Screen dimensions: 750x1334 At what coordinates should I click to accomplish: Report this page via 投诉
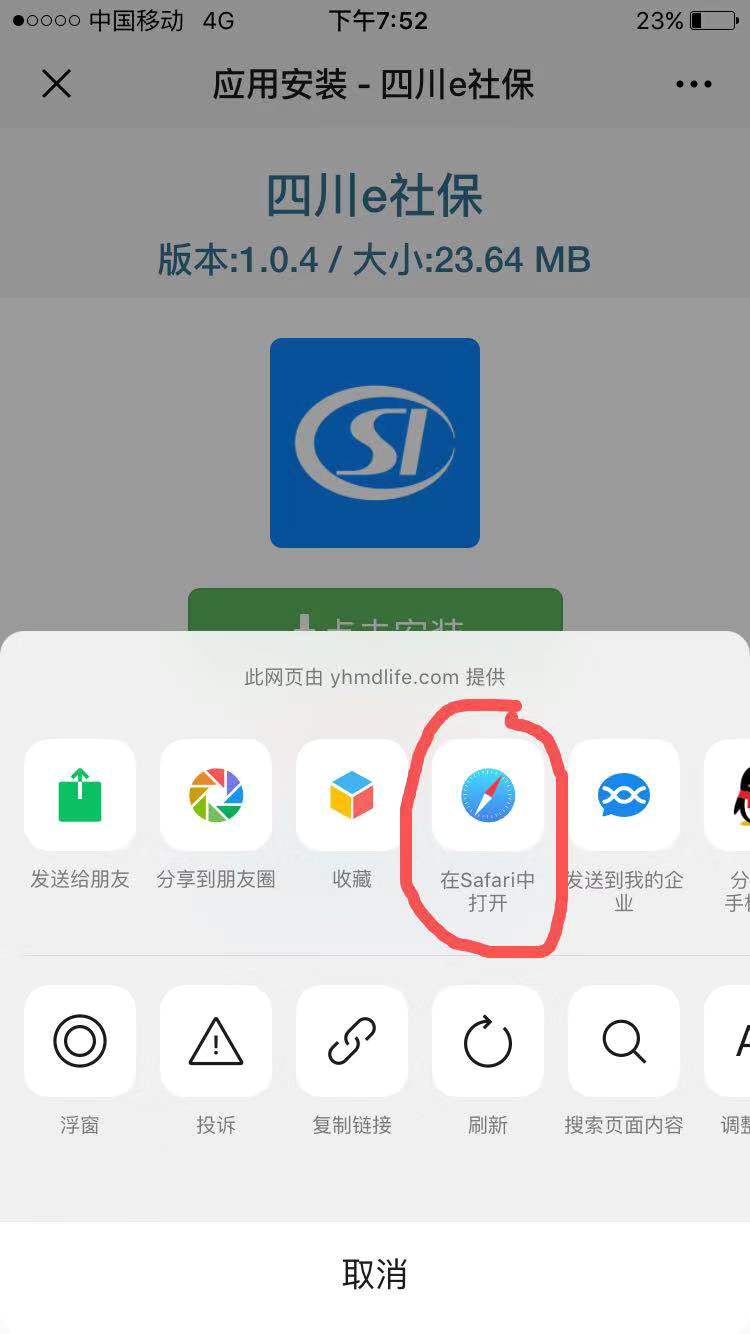click(216, 1041)
